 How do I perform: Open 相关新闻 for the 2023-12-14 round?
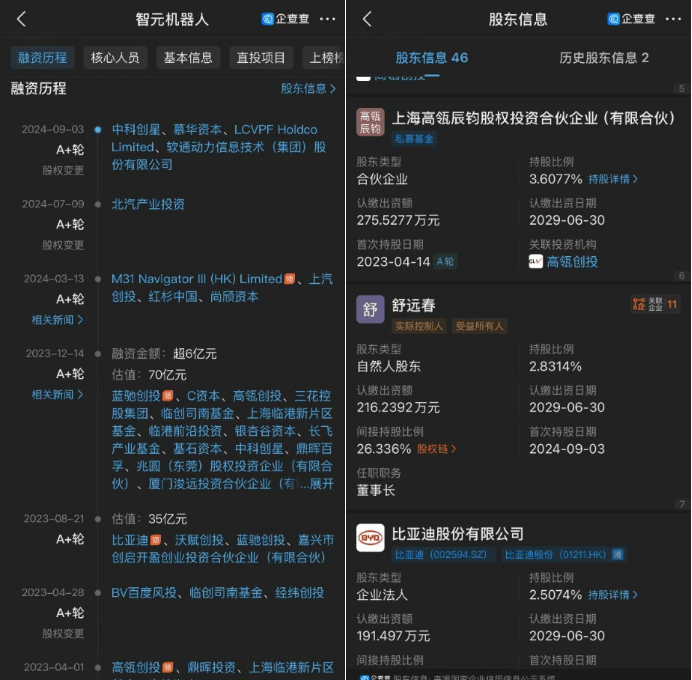(x=57, y=395)
